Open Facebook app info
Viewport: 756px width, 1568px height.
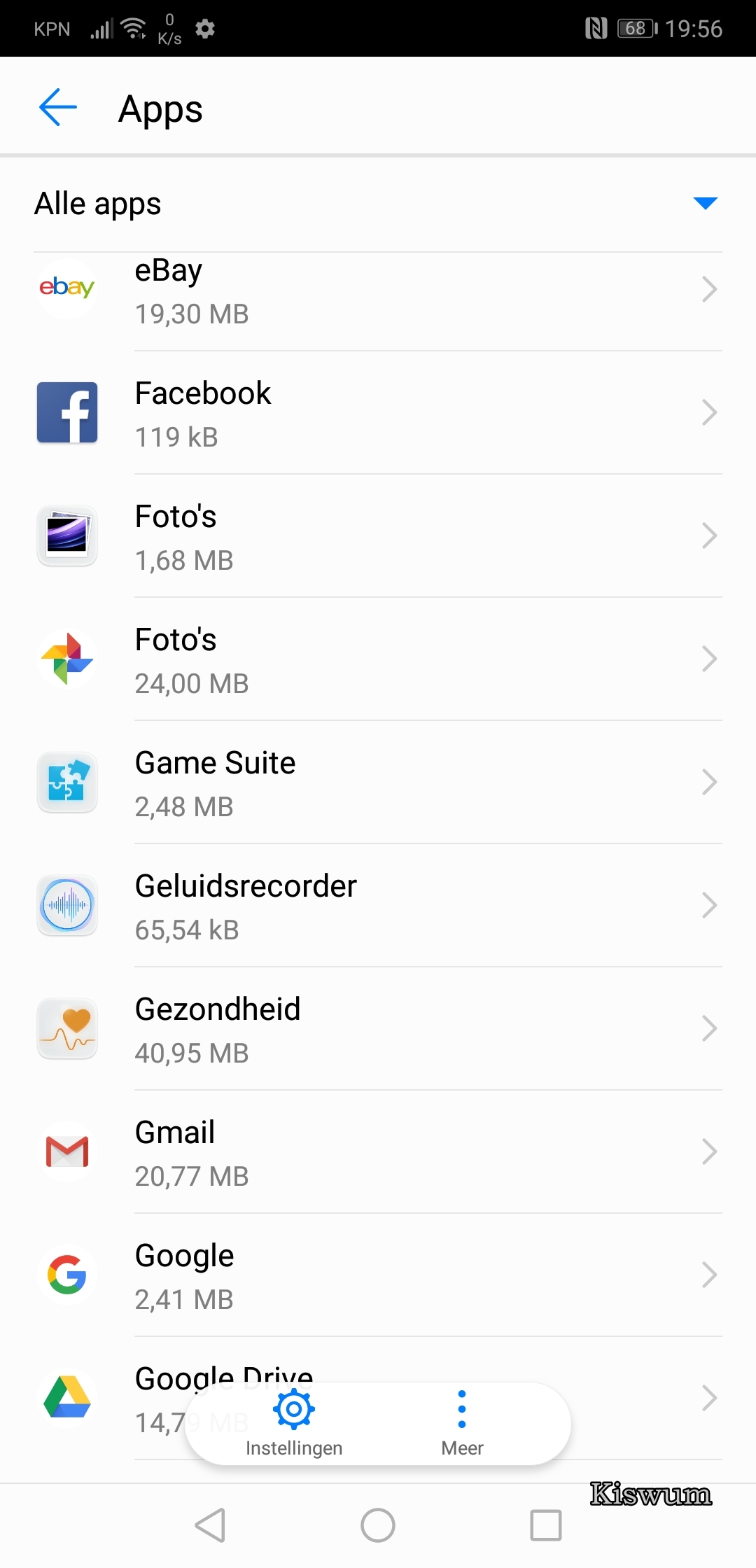click(x=378, y=413)
